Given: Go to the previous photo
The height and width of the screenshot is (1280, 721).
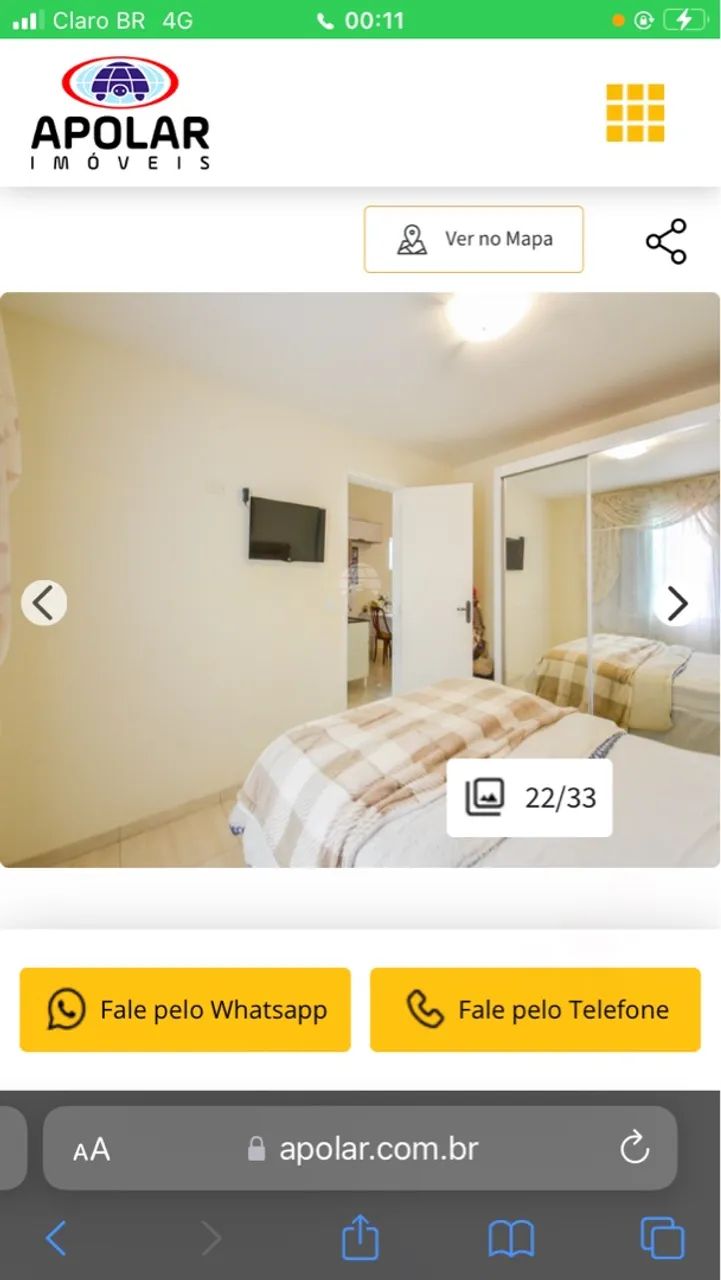Looking at the screenshot, I should pyautogui.click(x=44, y=603).
